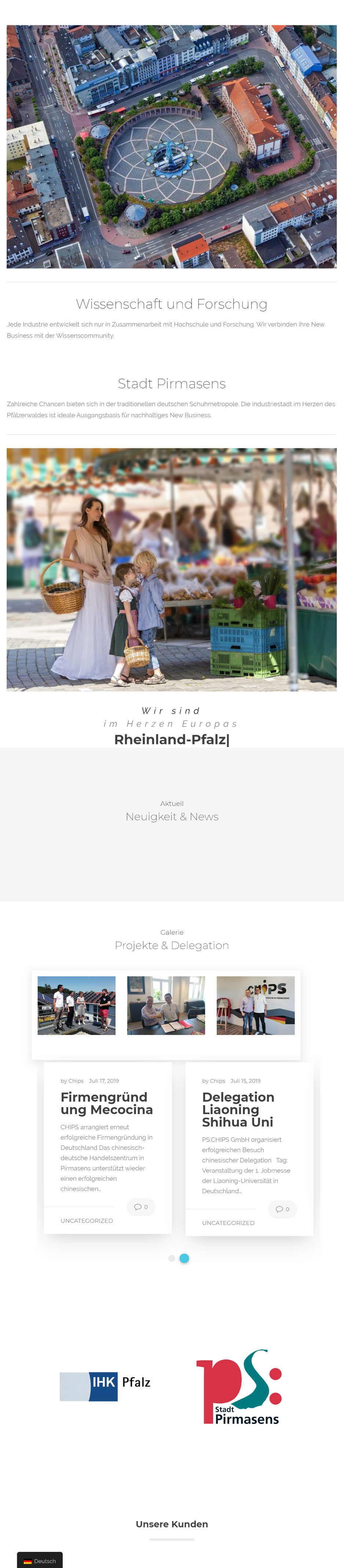The height and width of the screenshot is (1568, 344).
Task: Go to first carousel page dot
Action: (x=172, y=1258)
